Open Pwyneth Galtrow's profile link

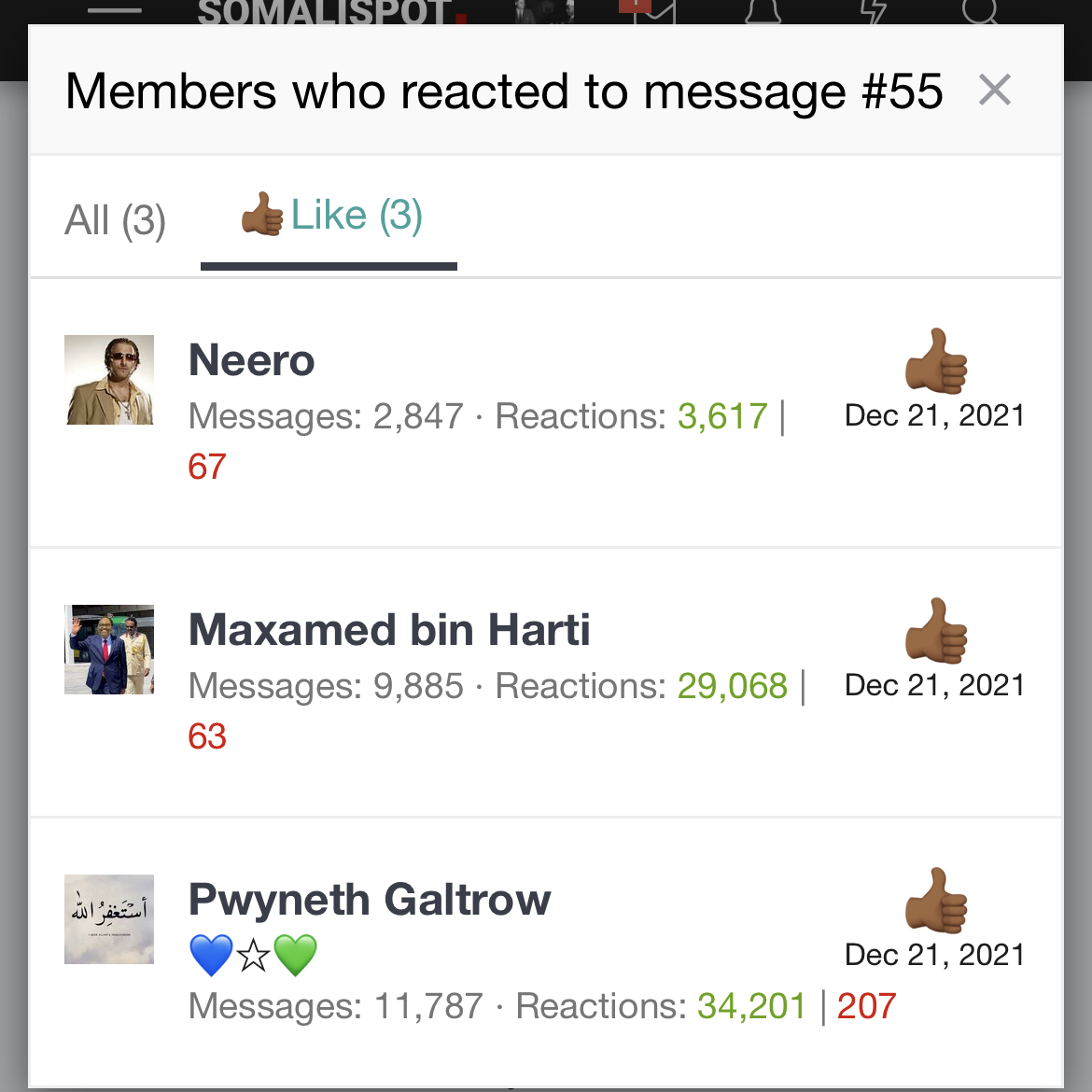[369, 900]
